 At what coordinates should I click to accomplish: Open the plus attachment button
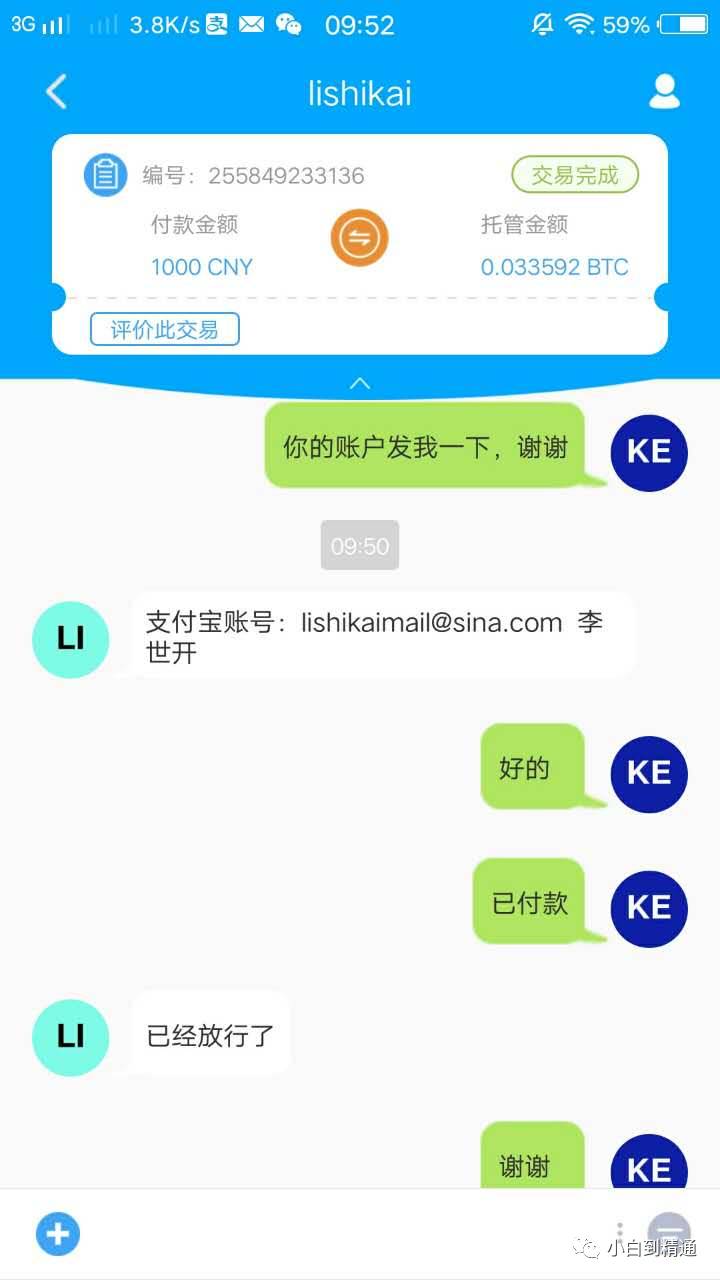(x=58, y=1234)
